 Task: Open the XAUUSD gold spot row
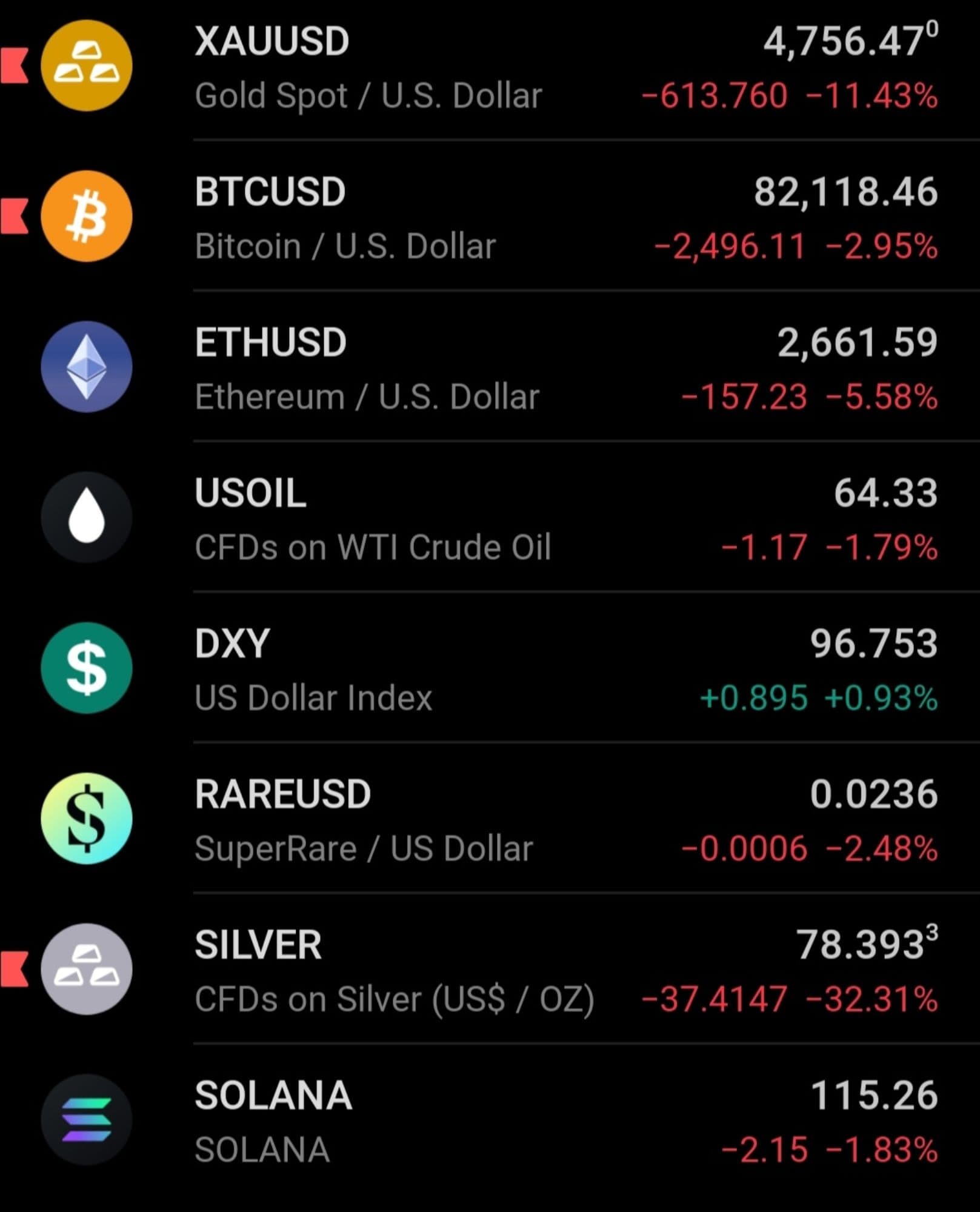[490, 67]
